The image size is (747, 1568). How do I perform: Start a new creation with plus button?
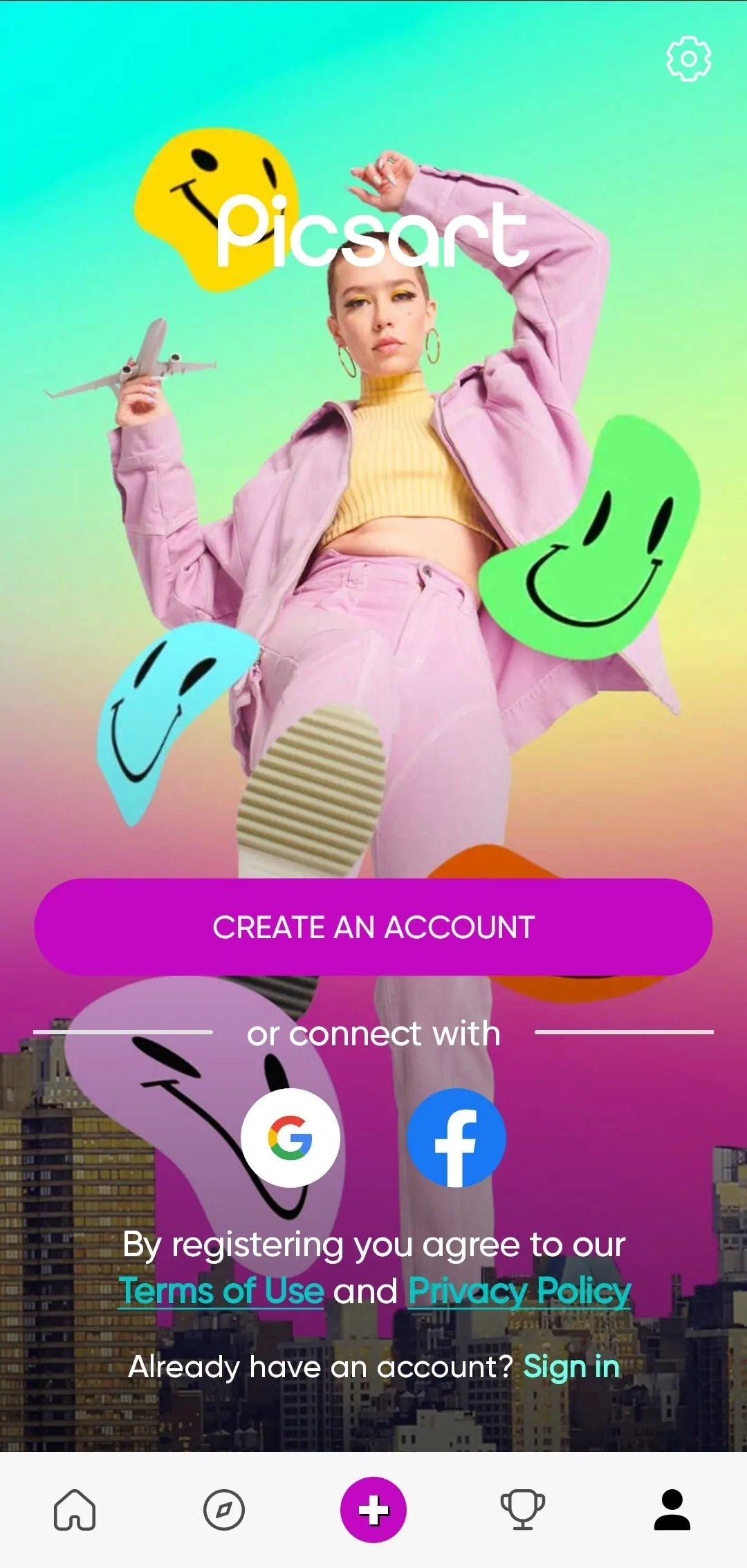point(373,1510)
